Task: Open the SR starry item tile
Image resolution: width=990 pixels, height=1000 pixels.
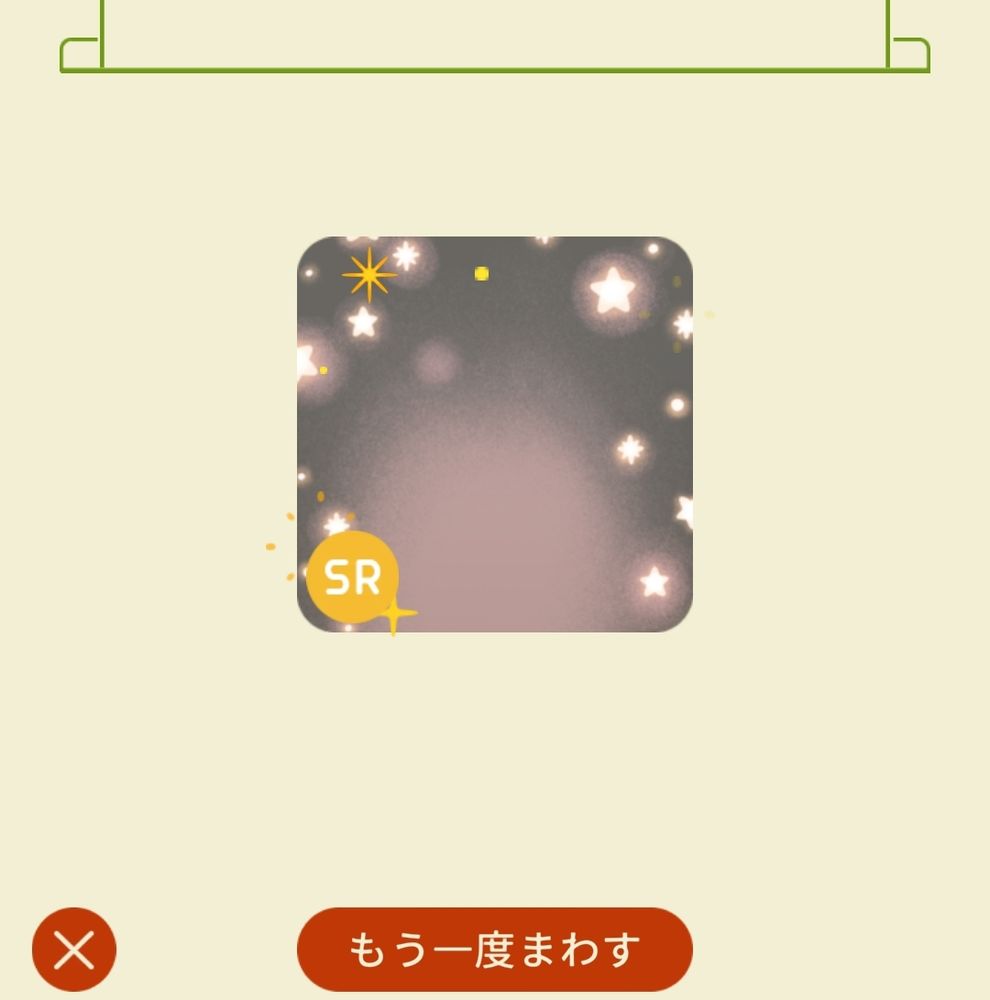Action: point(495,434)
